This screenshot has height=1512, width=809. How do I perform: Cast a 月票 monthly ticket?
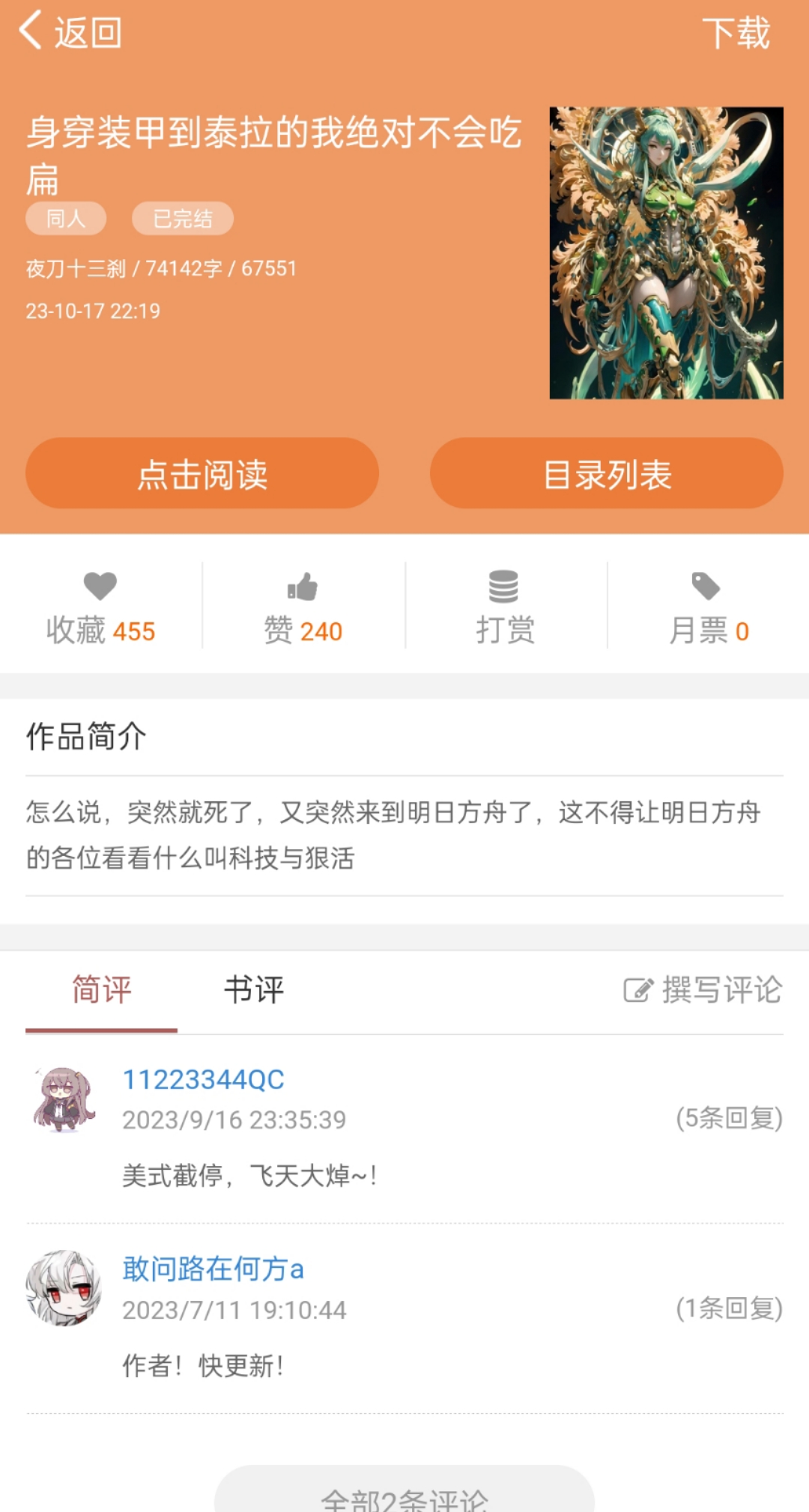pos(708,607)
